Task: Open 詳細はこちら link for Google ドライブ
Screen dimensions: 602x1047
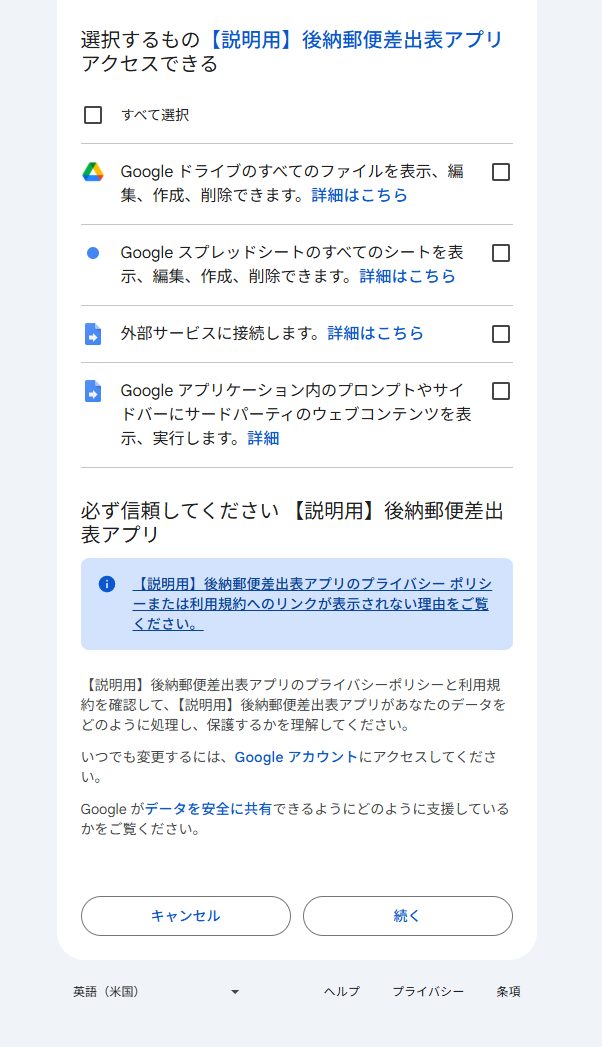Action: [x=359, y=196]
